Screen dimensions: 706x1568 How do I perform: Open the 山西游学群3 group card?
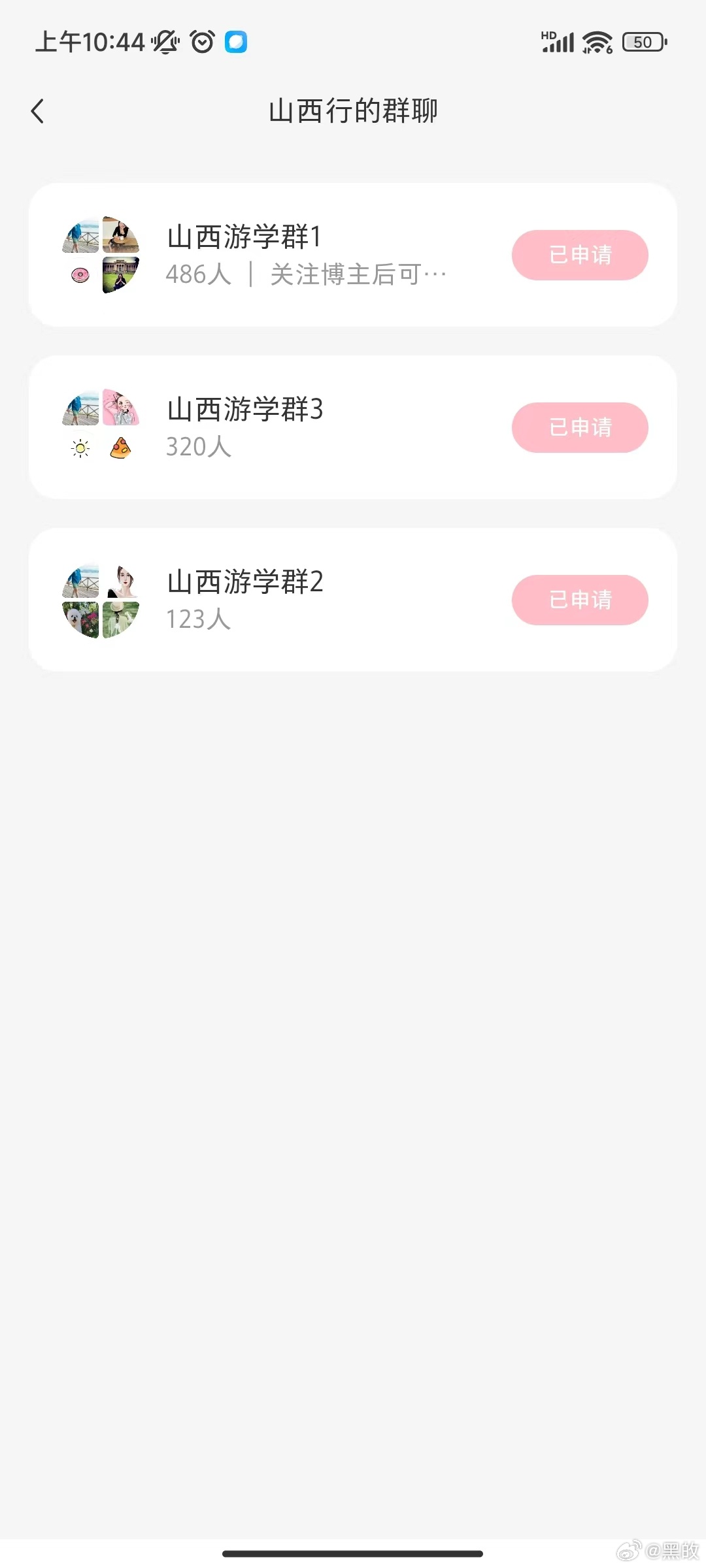[294, 427]
